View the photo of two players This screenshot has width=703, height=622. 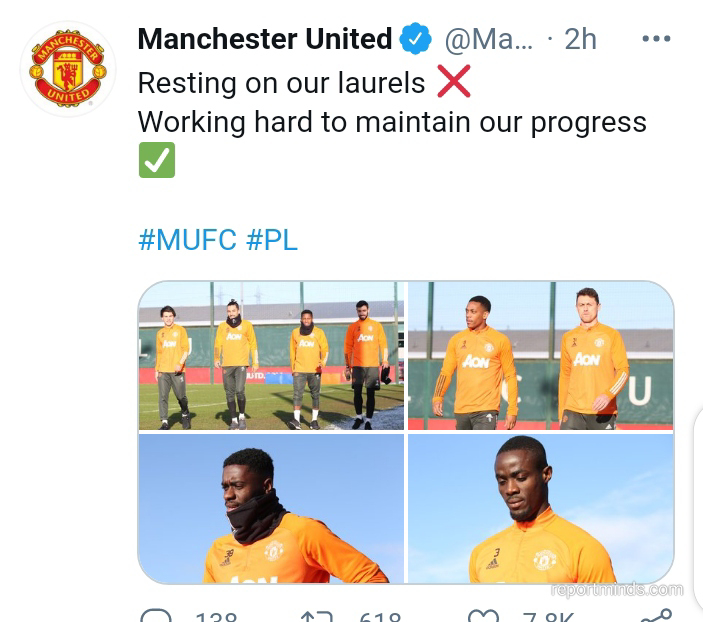[x=540, y=356]
